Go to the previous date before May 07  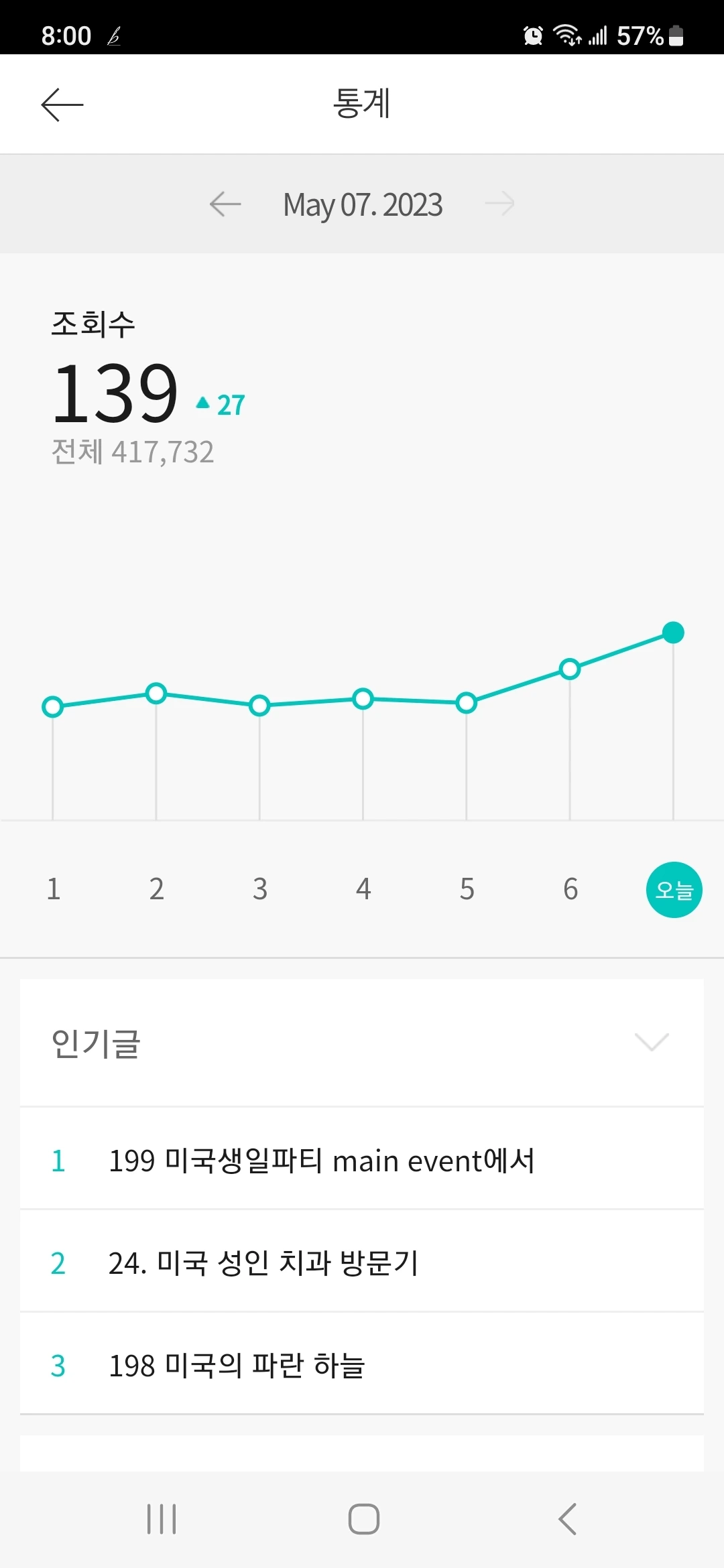coord(225,204)
